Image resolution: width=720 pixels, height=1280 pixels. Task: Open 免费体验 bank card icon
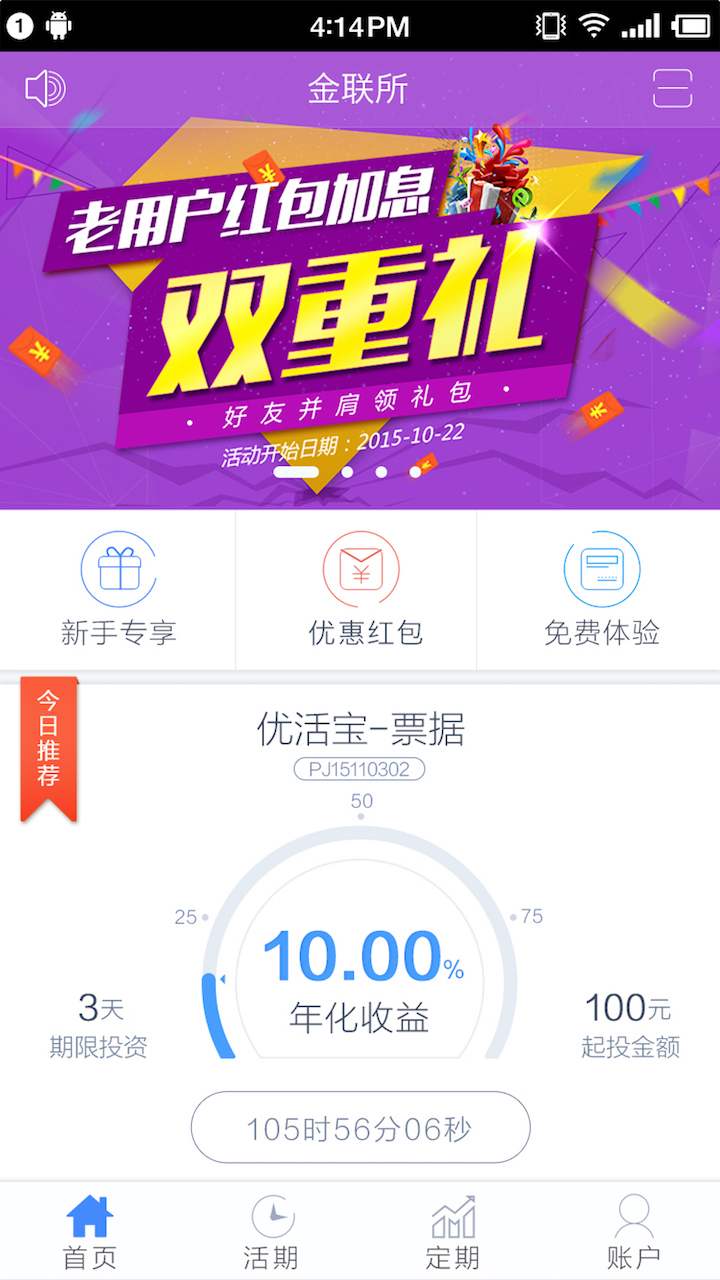coord(599,566)
